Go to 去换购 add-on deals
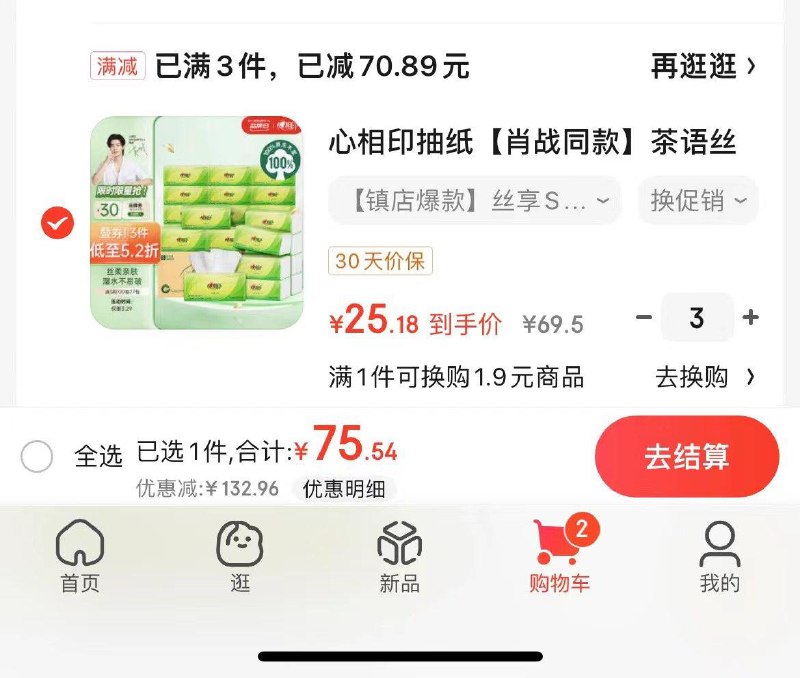Screen dimensions: 800x678 (x=705, y=377)
